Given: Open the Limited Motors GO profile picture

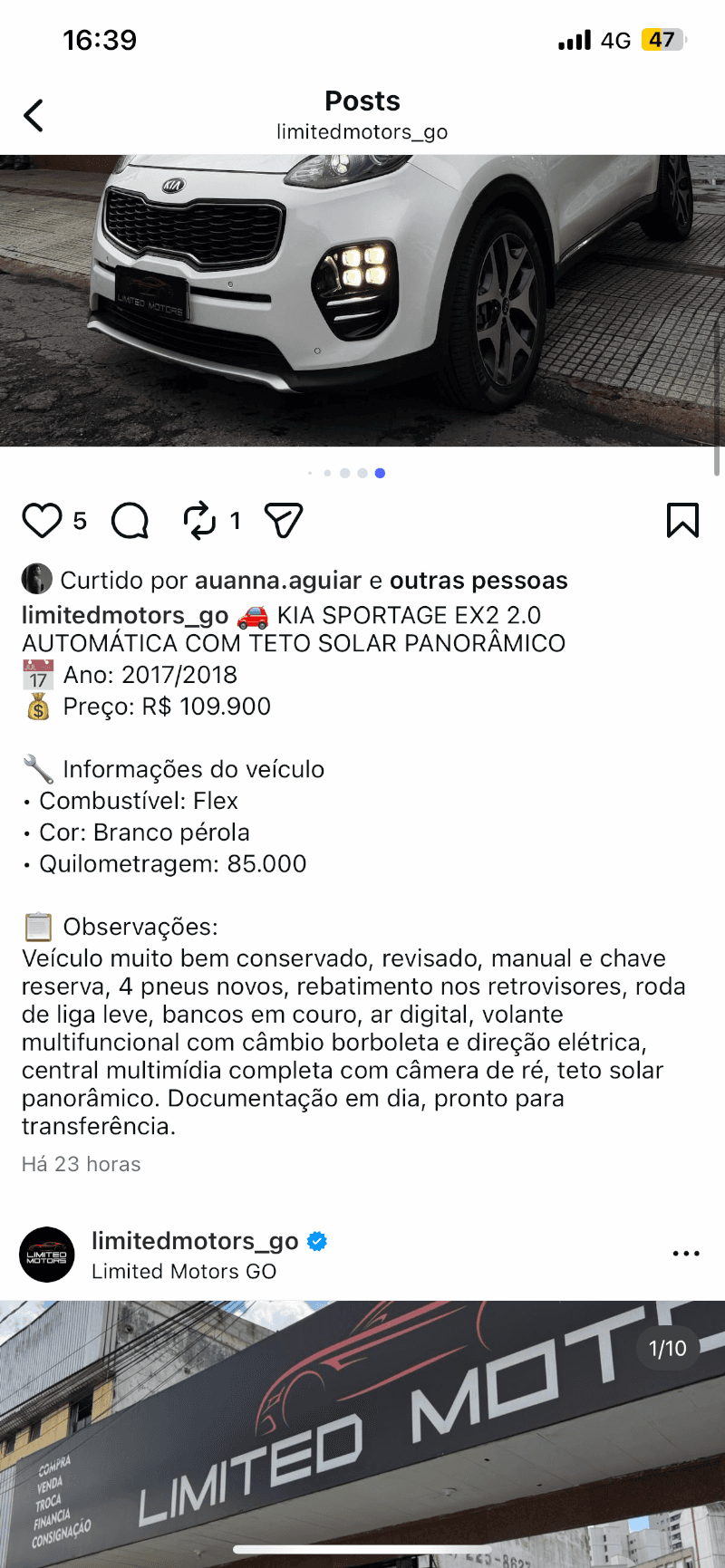Looking at the screenshot, I should pyautogui.click(x=47, y=1255).
